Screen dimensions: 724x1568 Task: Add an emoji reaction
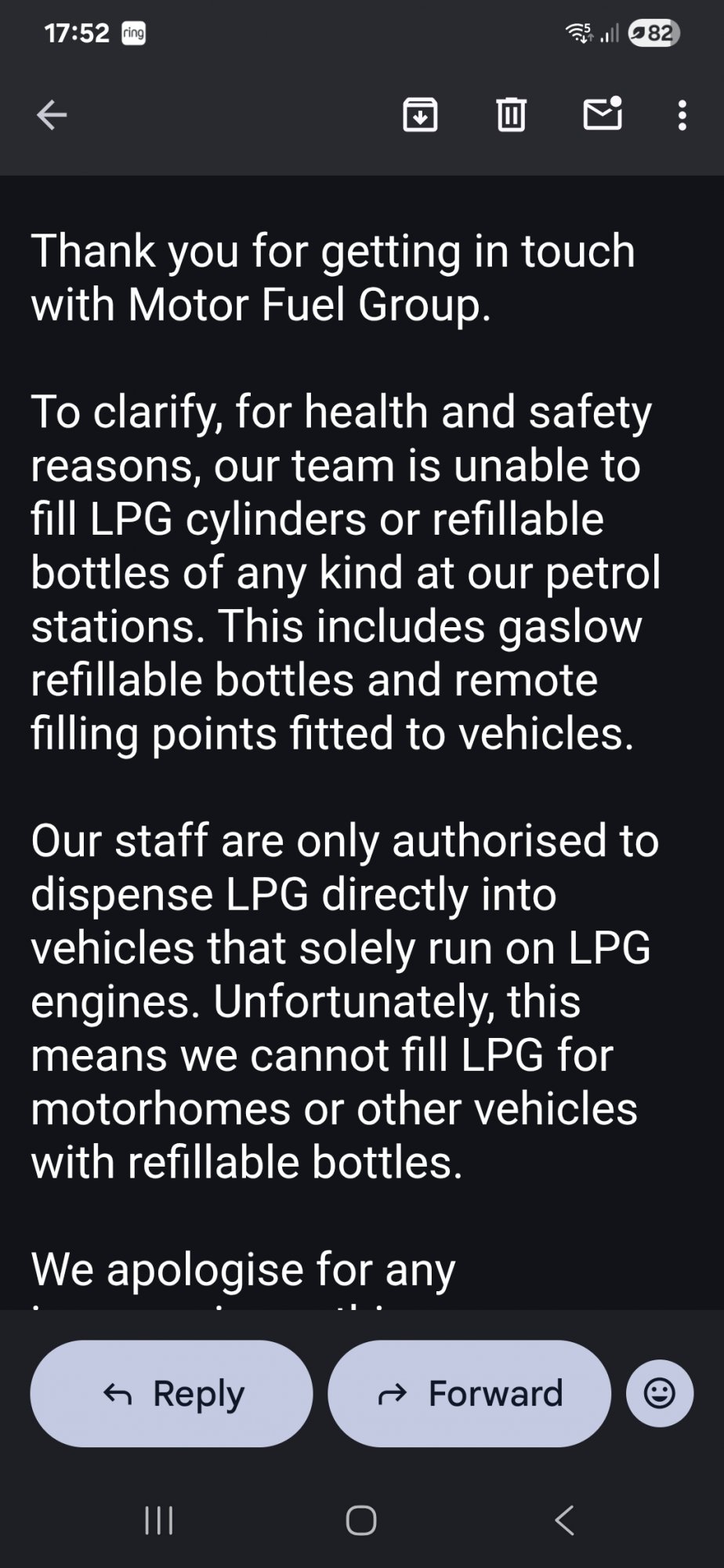pyautogui.click(x=660, y=1393)
